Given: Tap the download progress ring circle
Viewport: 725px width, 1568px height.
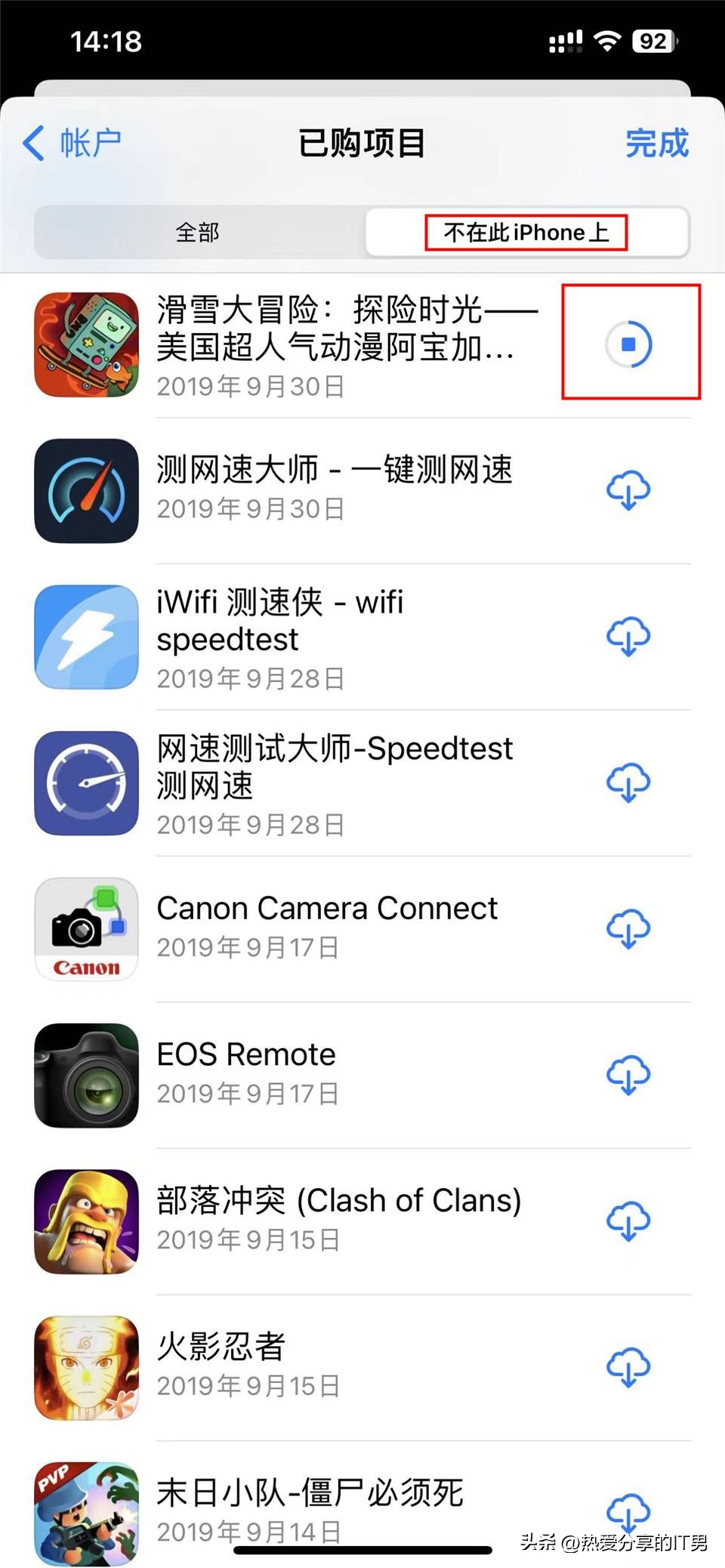Looking at the screenshot, I should click(x=630, y=342).
